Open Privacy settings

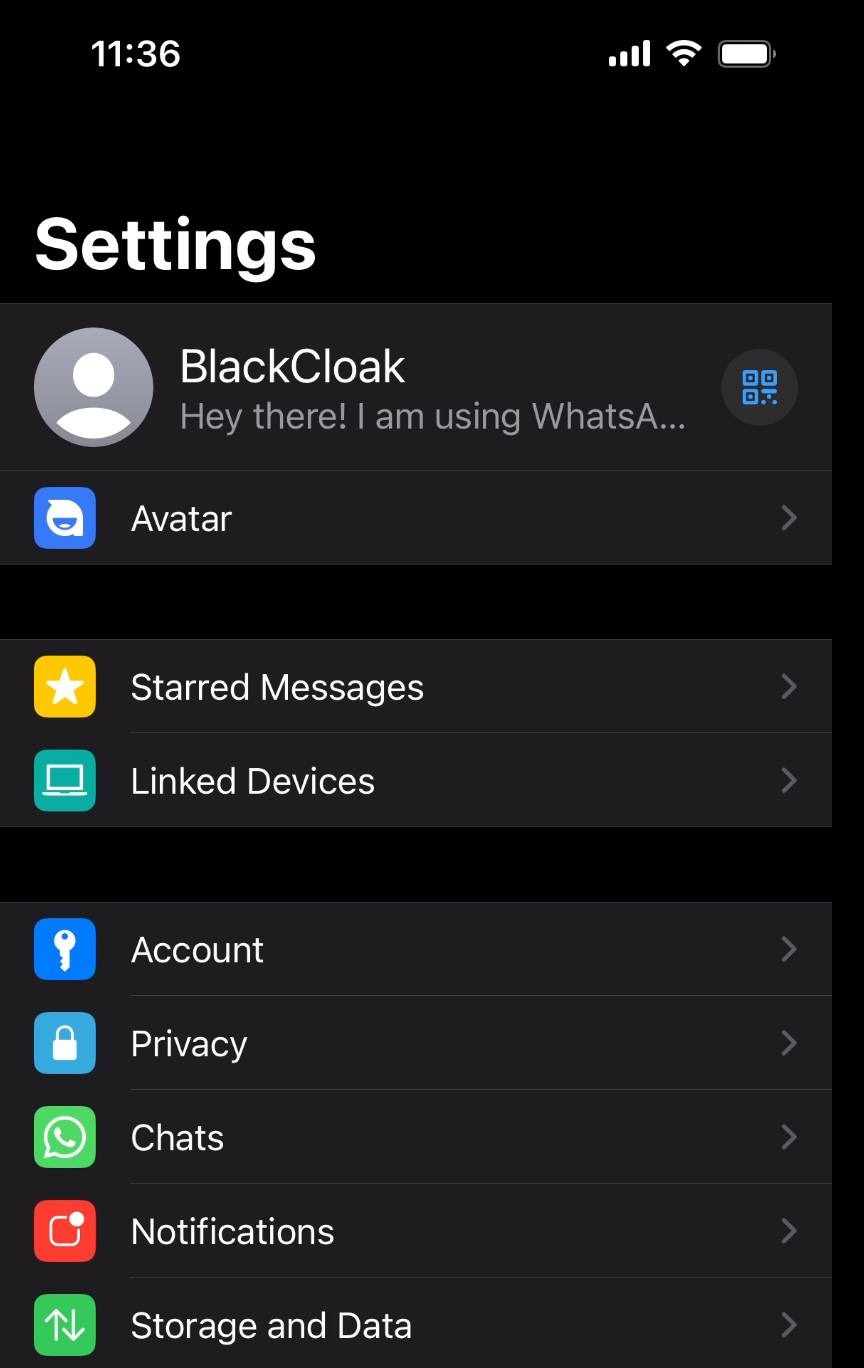(x=415, y=1043)
